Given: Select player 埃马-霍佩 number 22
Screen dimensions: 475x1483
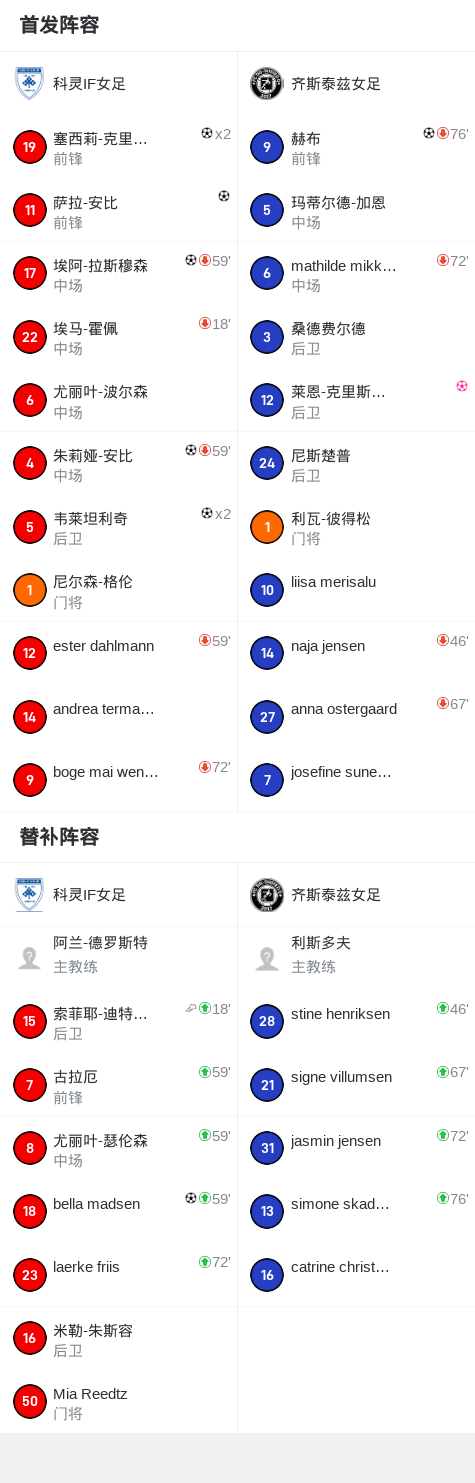Looking at the screenshot, I should click(118, 337).
